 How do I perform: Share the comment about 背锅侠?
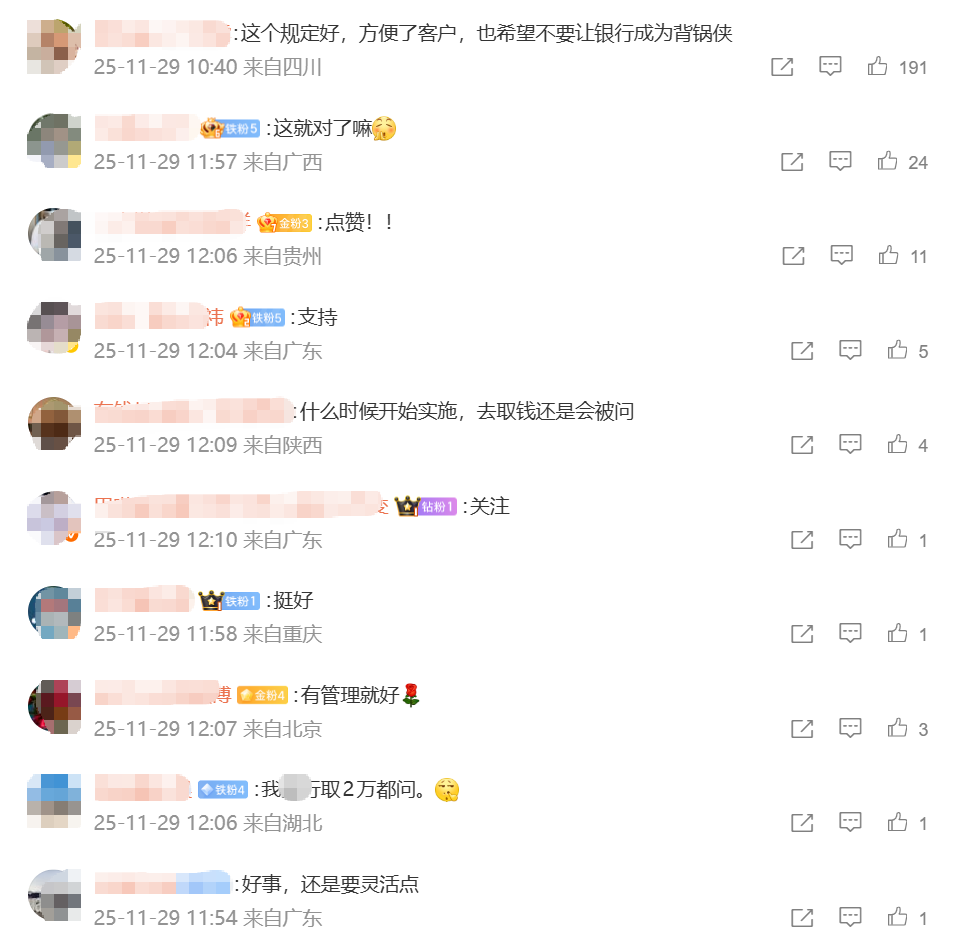[782, 67]
